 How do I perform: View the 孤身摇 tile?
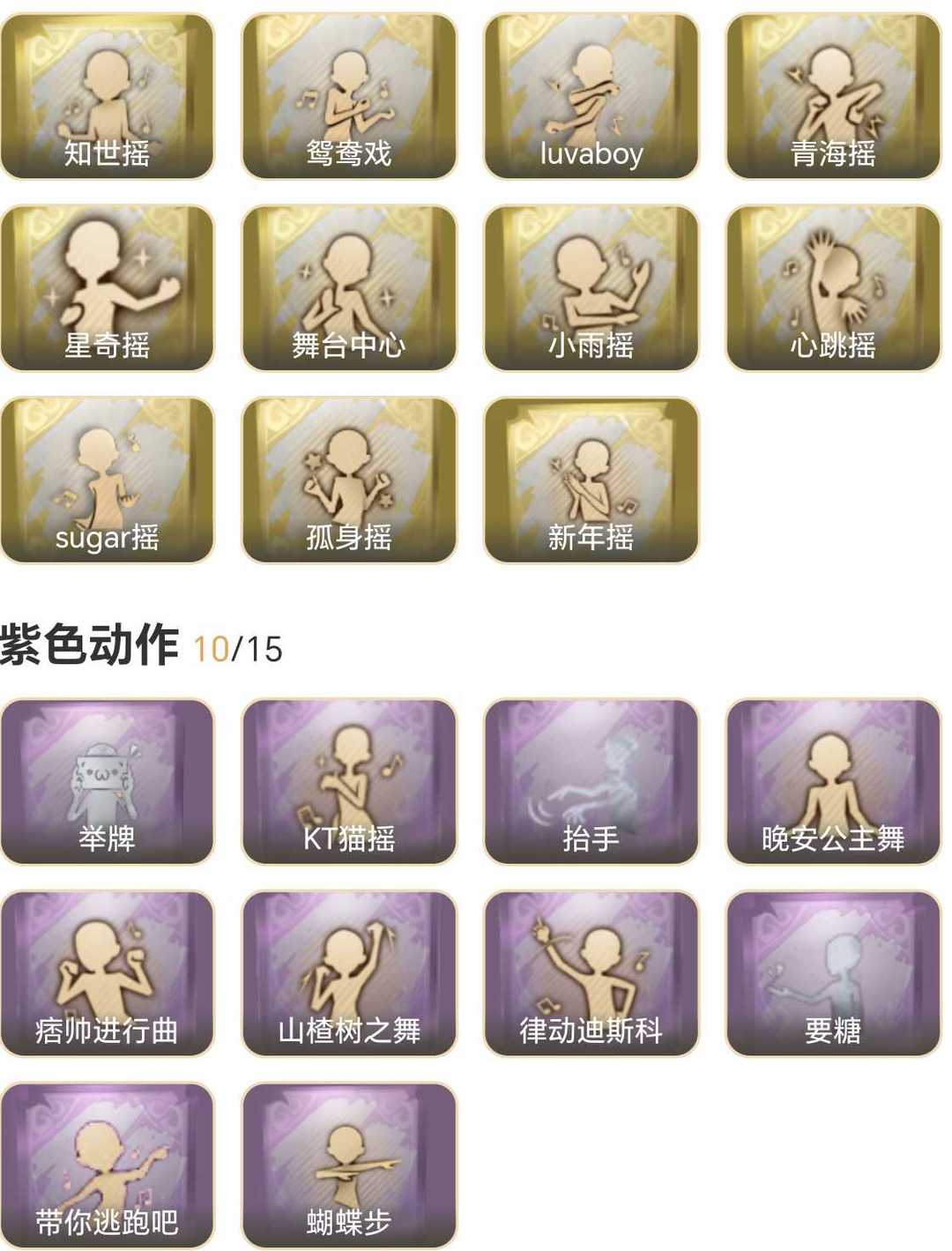pyautogui.click(x=349, y=480)
